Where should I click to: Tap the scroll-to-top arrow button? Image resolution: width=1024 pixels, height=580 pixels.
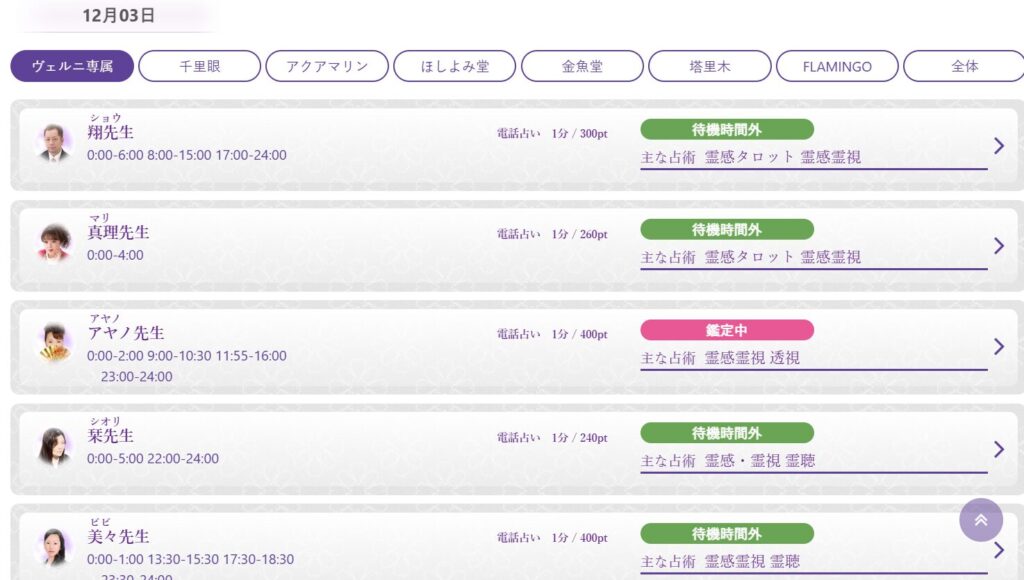tap(980, 519)
